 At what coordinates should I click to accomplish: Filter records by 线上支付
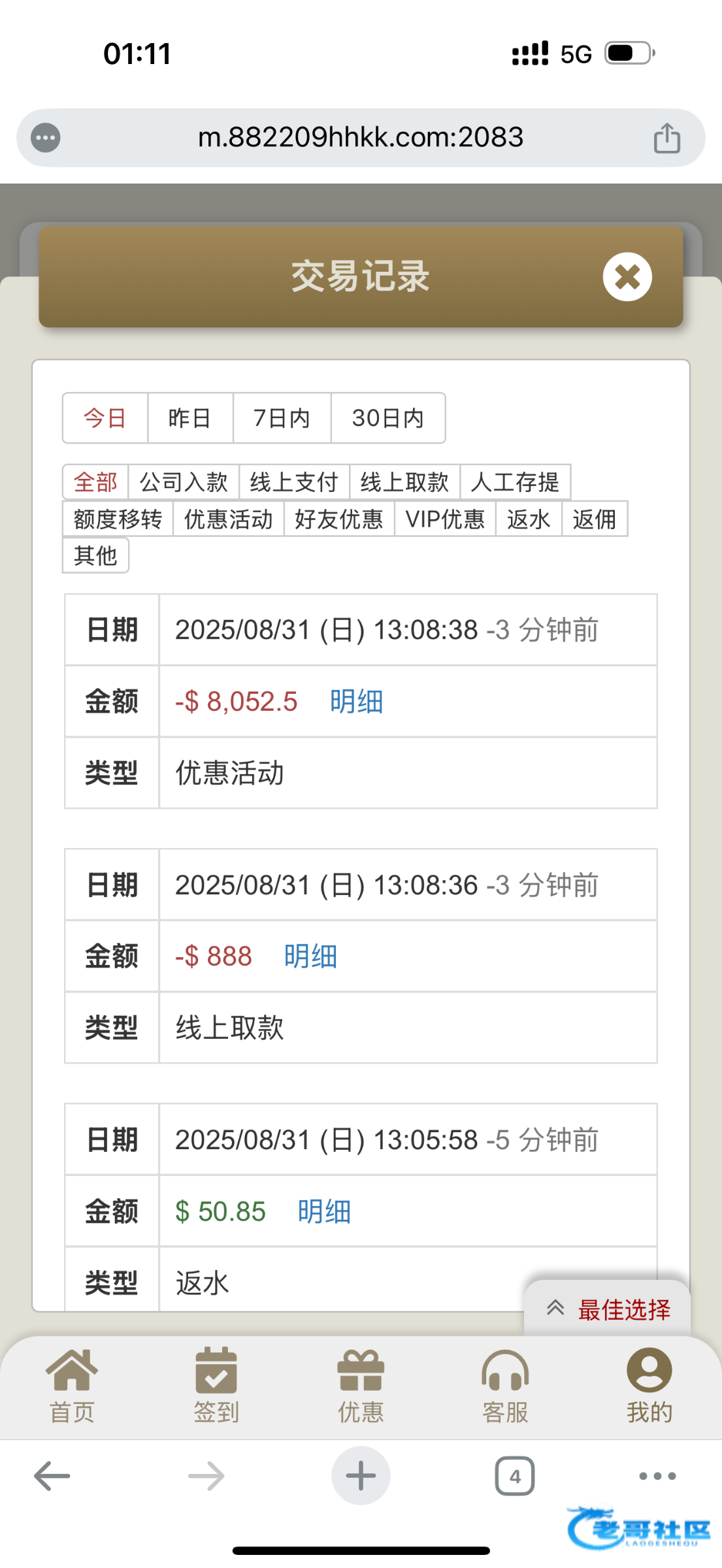294,482
